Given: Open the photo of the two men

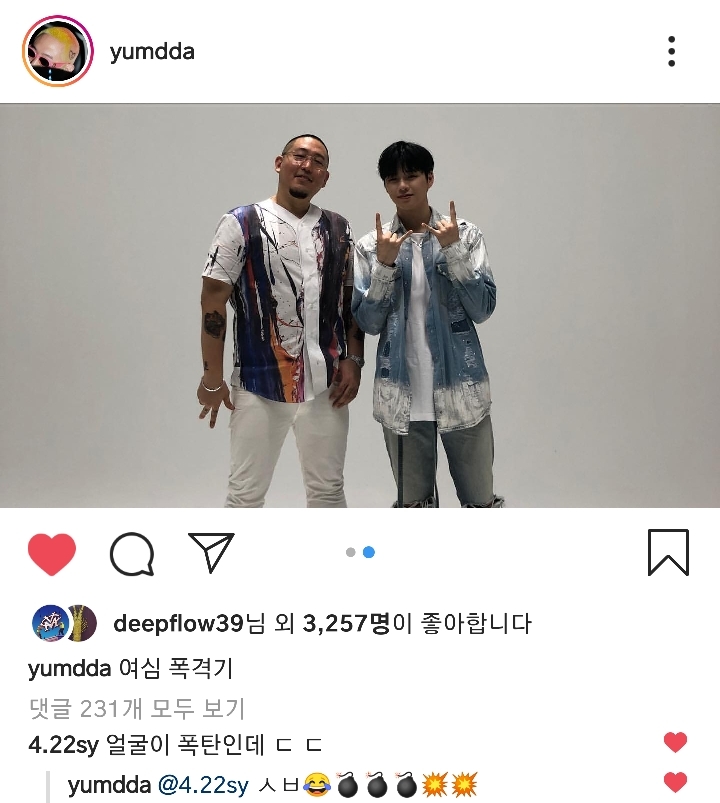Looking at the screenshot, I should 360,310.
